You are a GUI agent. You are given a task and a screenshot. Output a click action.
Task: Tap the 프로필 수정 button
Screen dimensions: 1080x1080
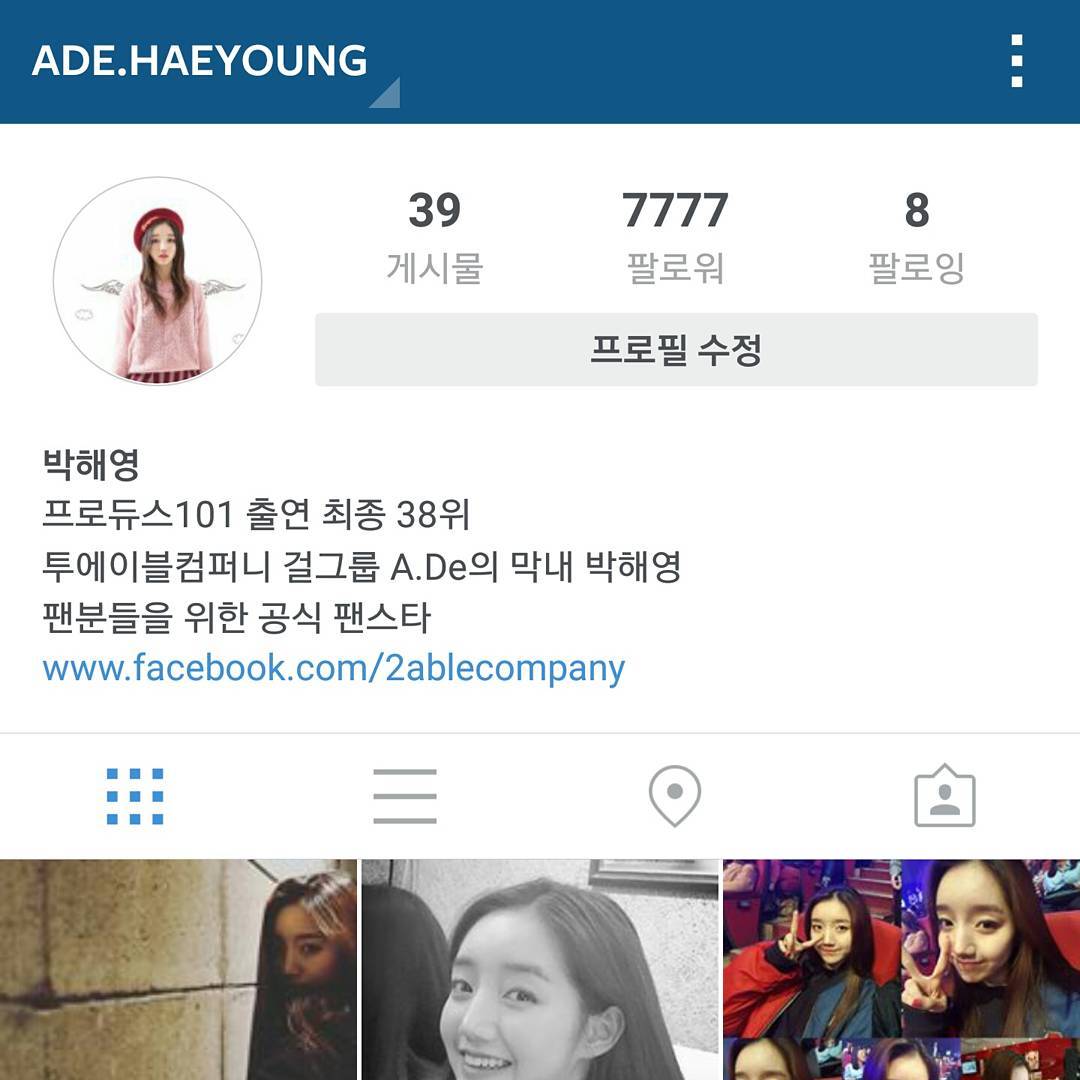676,350
